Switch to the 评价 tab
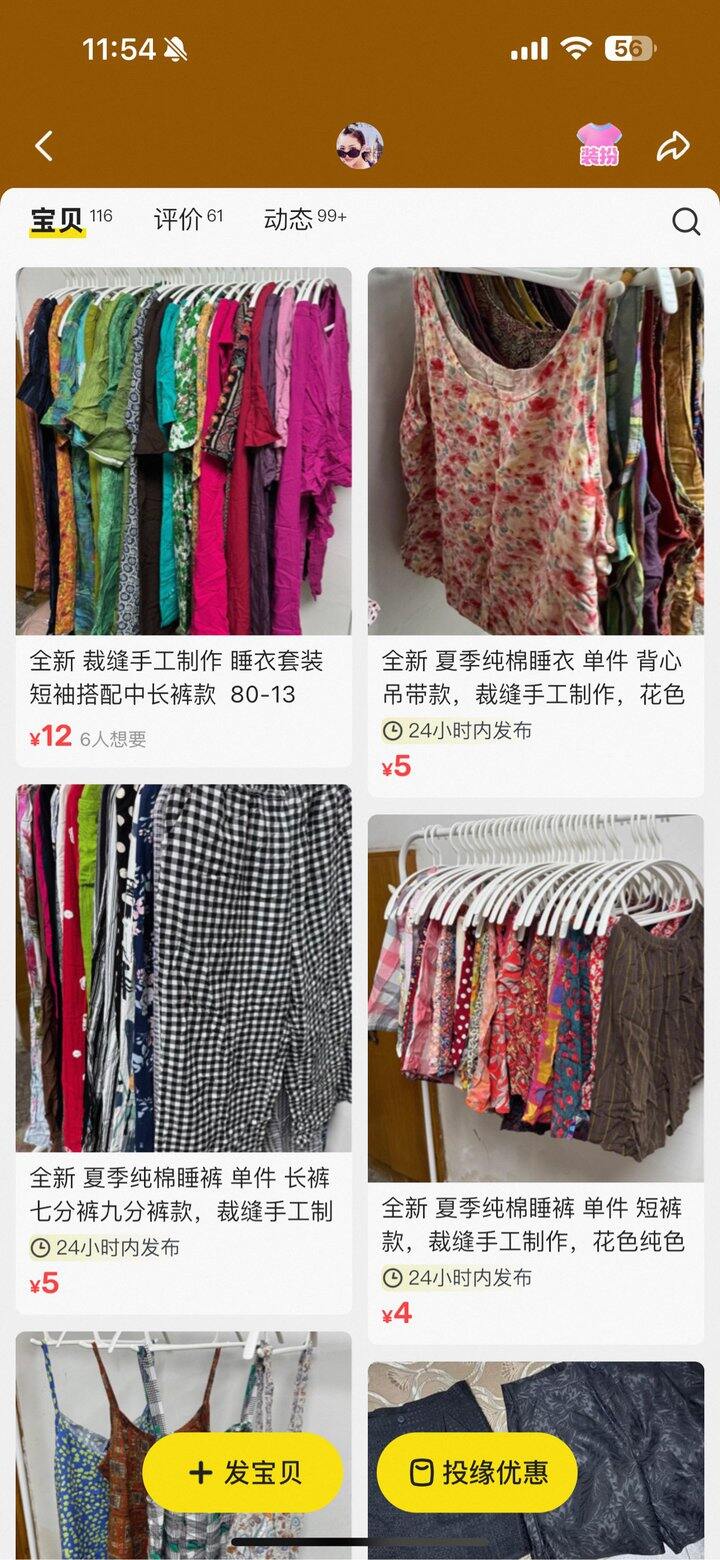 point(179,220)
